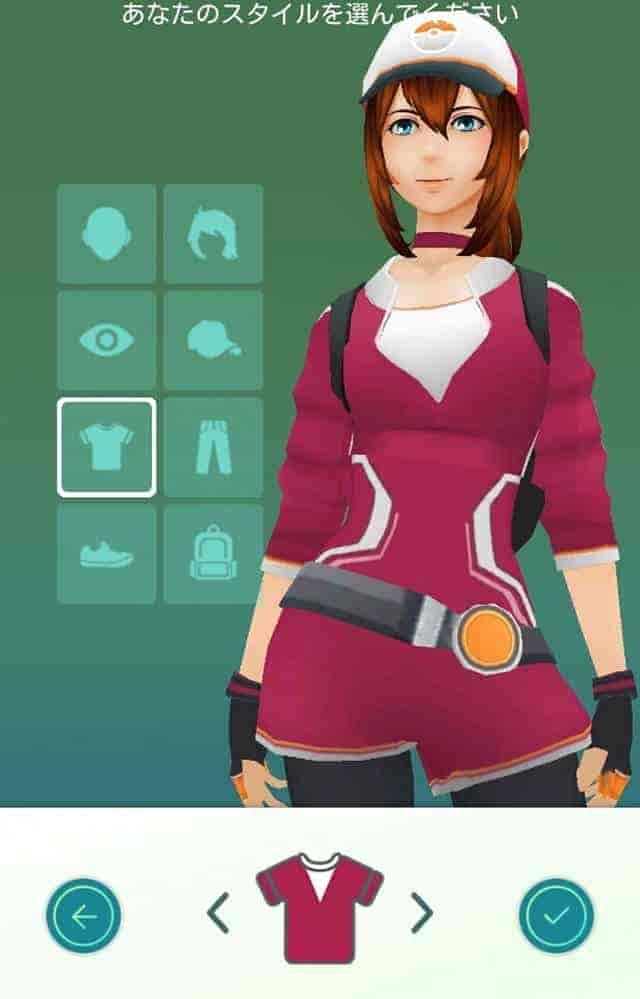Select the shirt category tile
Screen dimensions: 640x999
(x=106, y=447)
